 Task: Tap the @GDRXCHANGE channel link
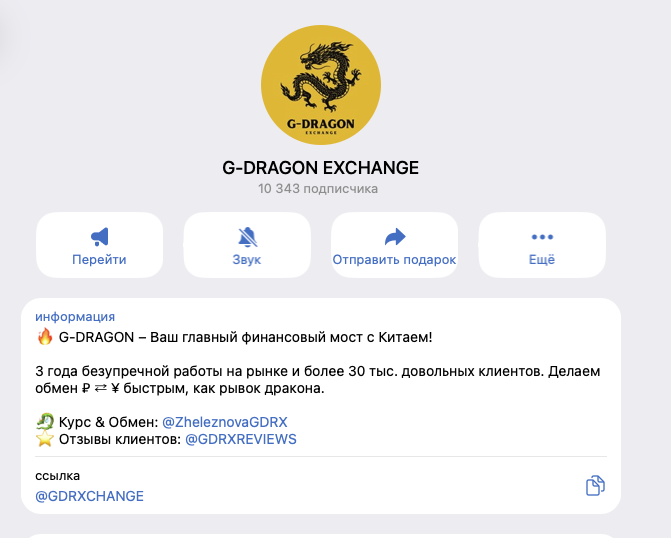[89, 496]
